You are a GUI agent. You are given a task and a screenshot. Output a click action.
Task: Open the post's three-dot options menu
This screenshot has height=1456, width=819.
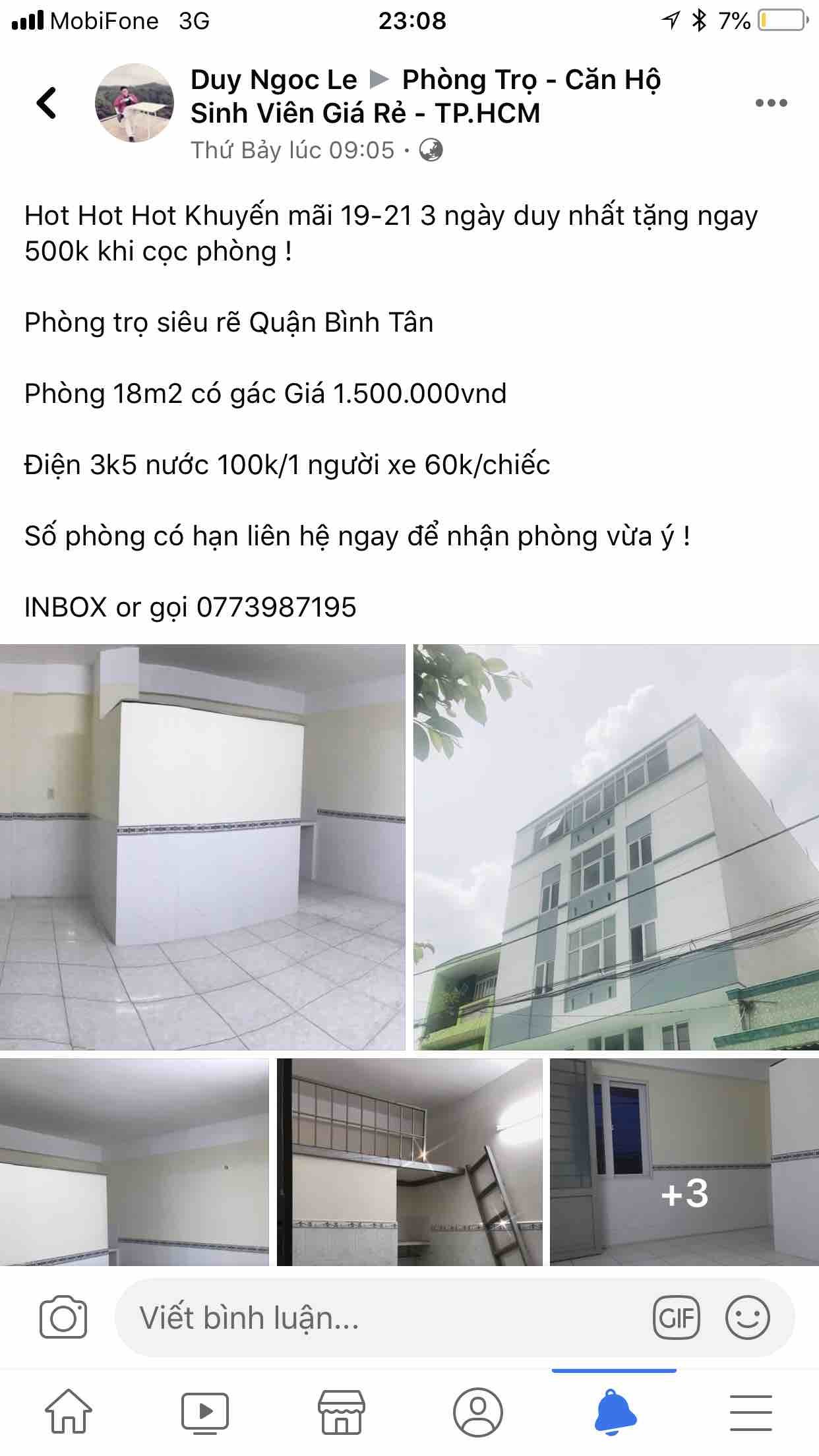pos(771,103)
